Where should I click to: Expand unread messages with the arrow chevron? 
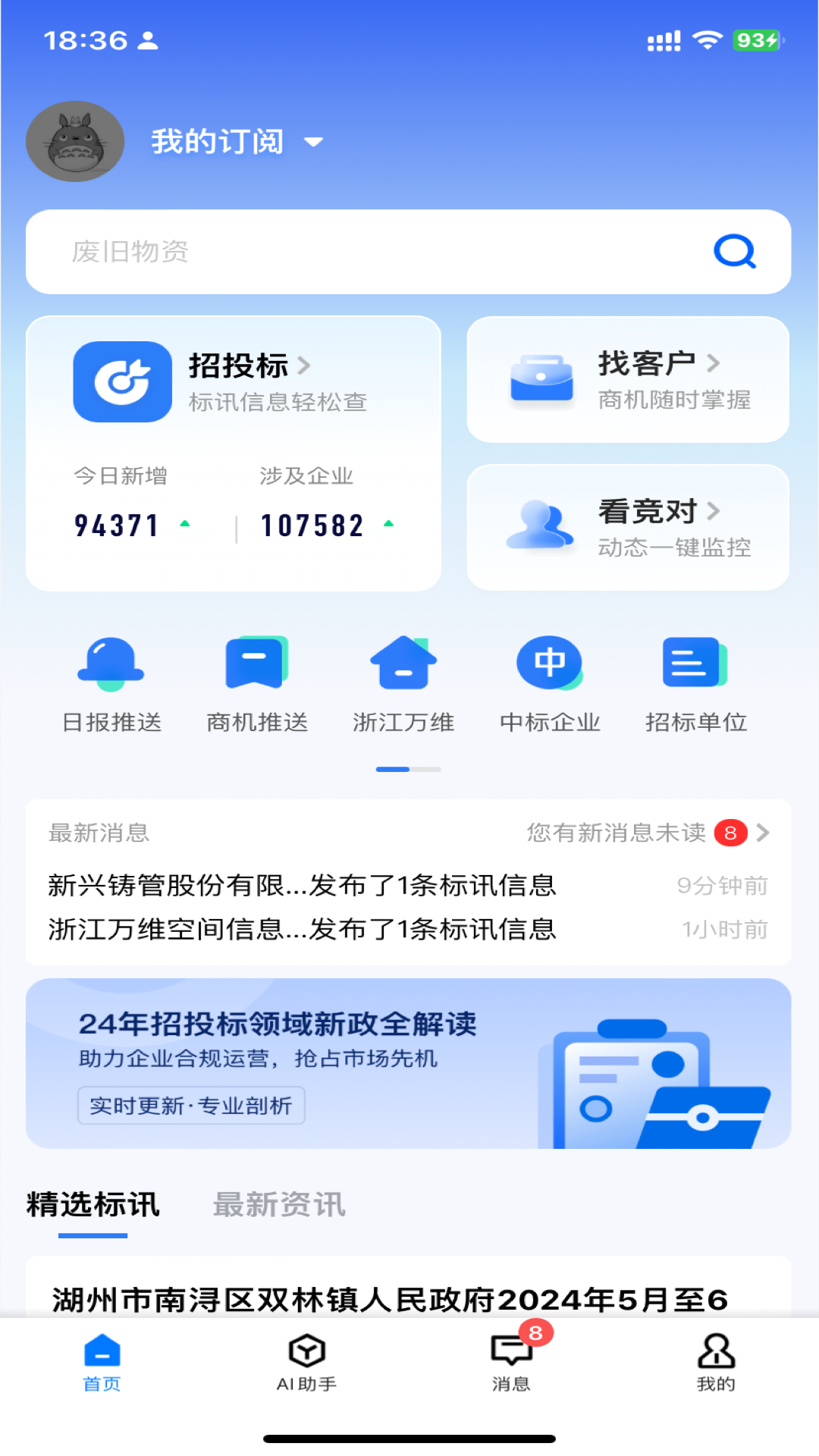pos(764,832)
